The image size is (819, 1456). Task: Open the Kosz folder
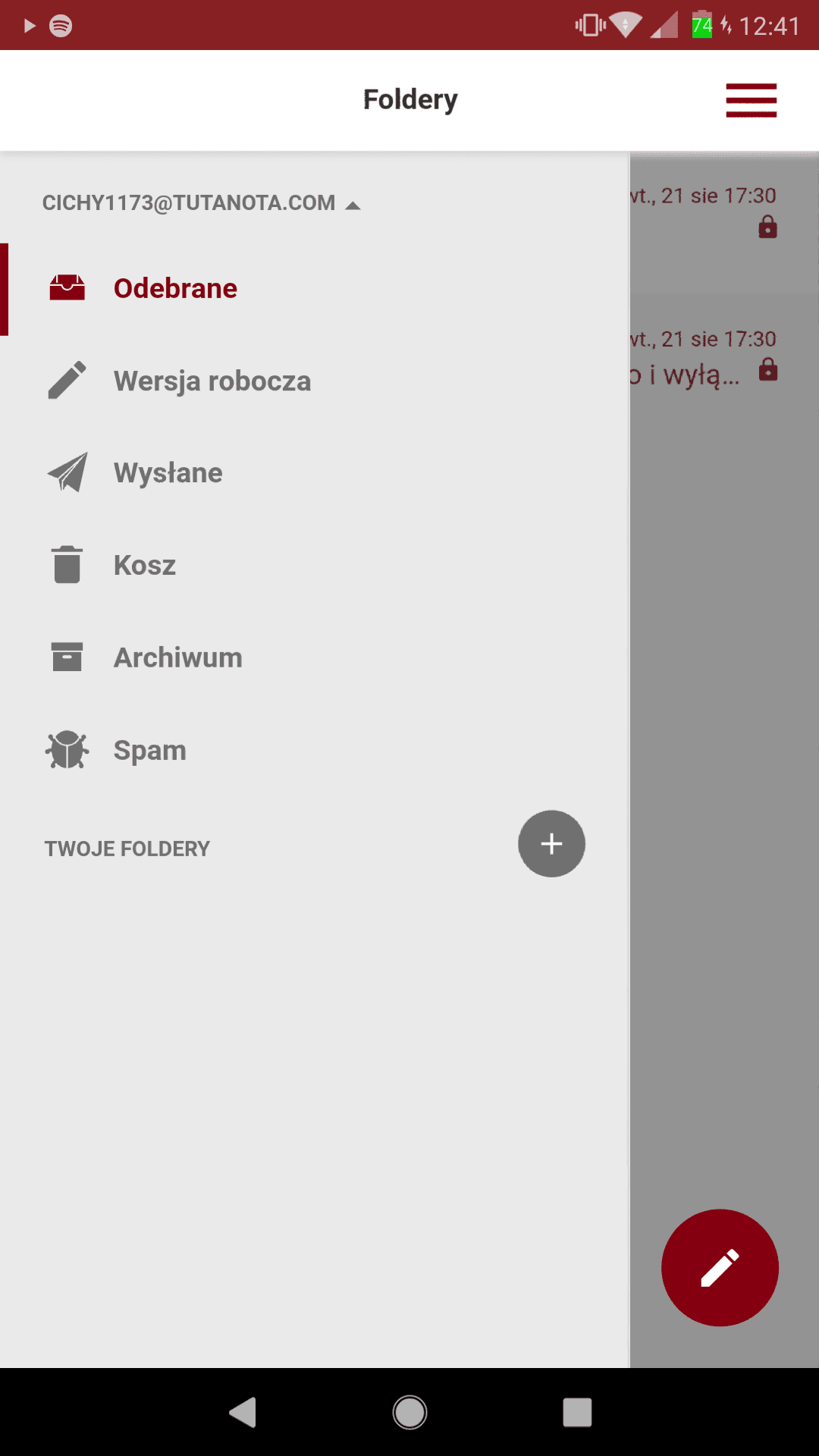click(315, 566)
